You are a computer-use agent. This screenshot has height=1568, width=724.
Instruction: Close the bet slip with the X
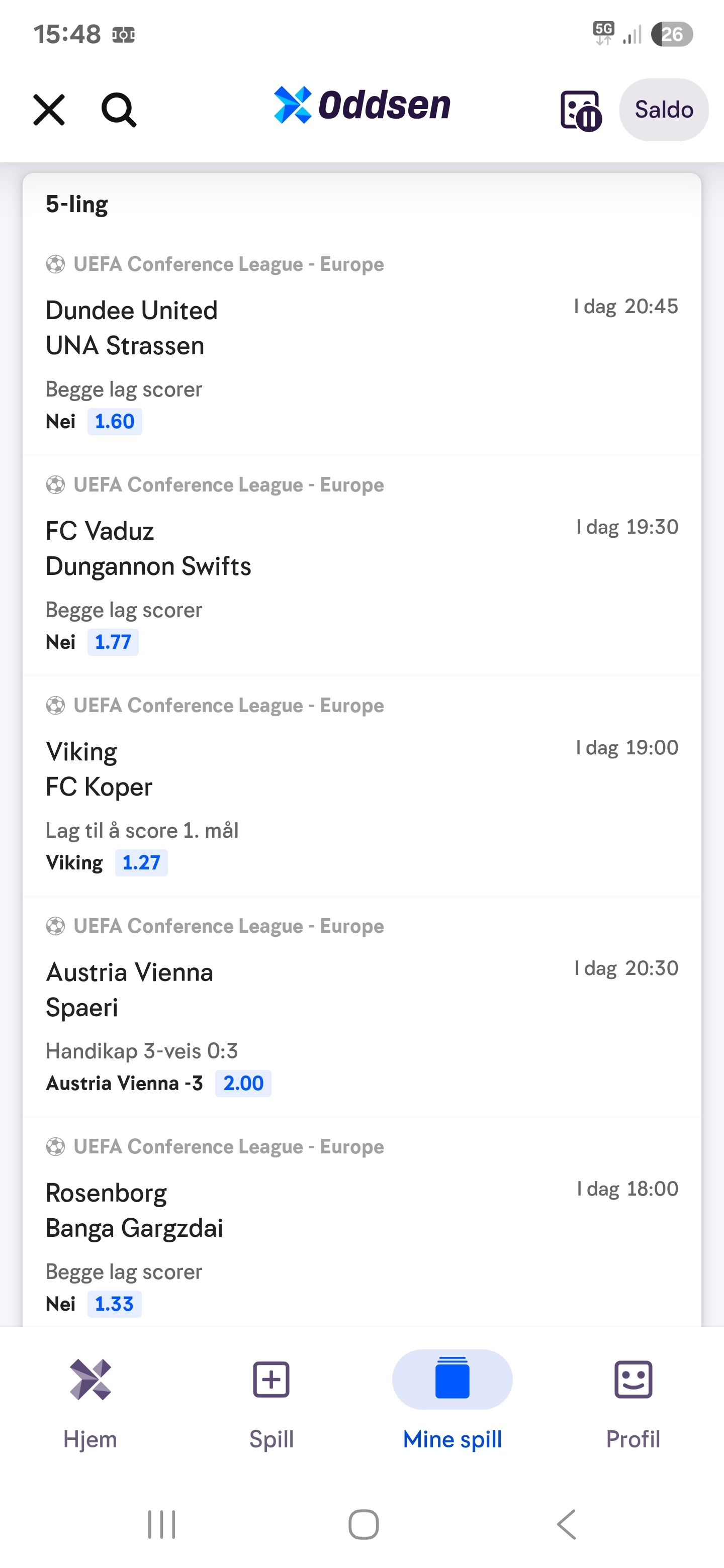49,110
